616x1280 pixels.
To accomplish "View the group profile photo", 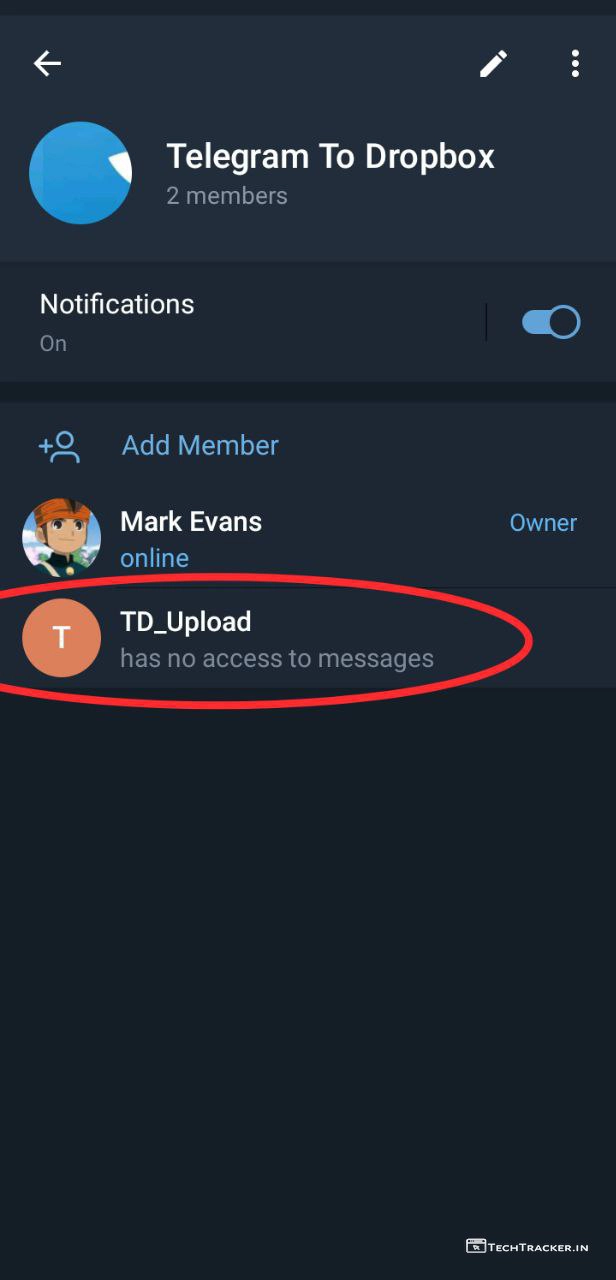I will (x=80, y=172).
